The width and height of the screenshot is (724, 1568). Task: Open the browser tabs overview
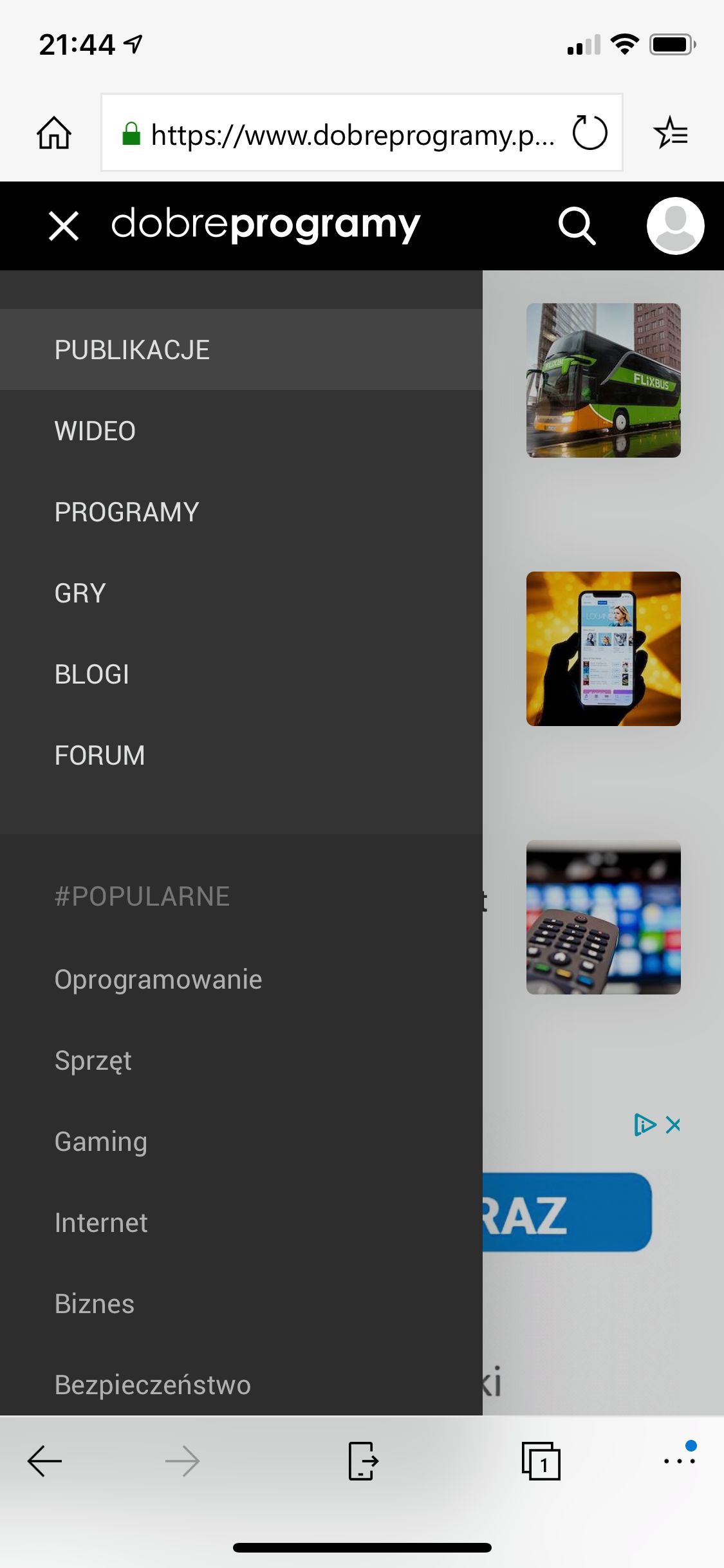[541, 1461]
